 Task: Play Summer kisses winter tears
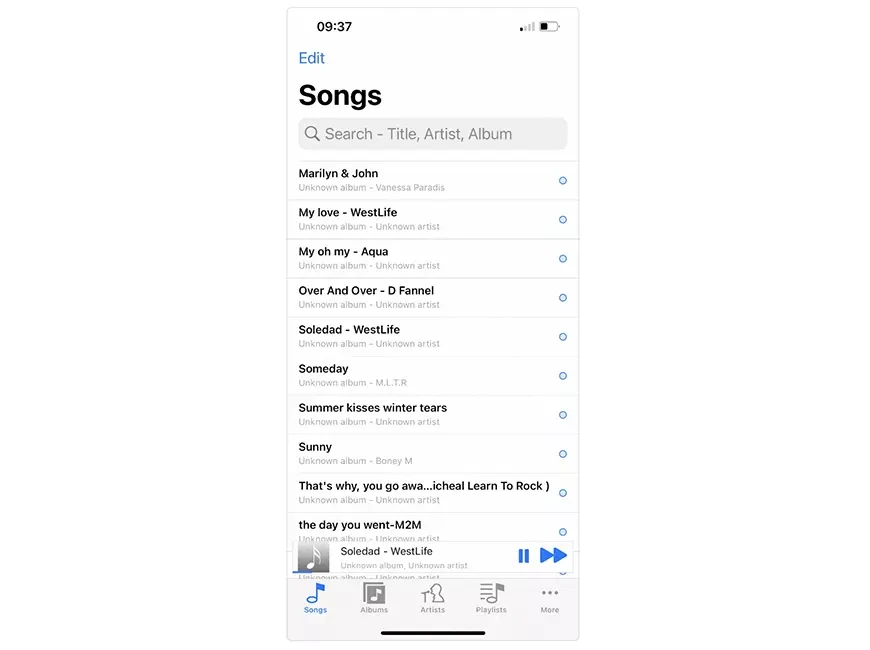click(x=420, y=414)
